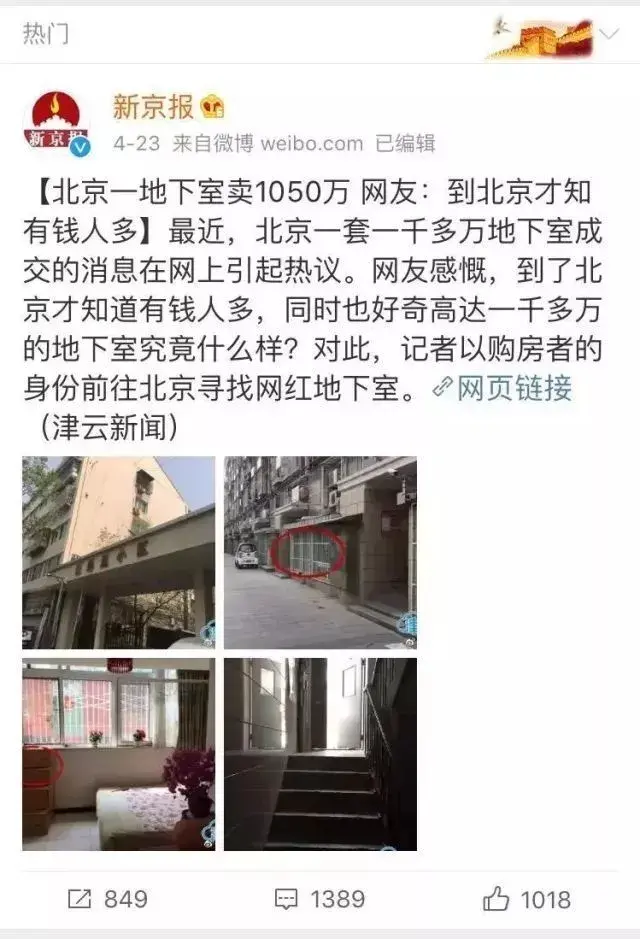Viewport: 640px width, 939px height.
Task: View the staircase photo
Action: (320, 754)
